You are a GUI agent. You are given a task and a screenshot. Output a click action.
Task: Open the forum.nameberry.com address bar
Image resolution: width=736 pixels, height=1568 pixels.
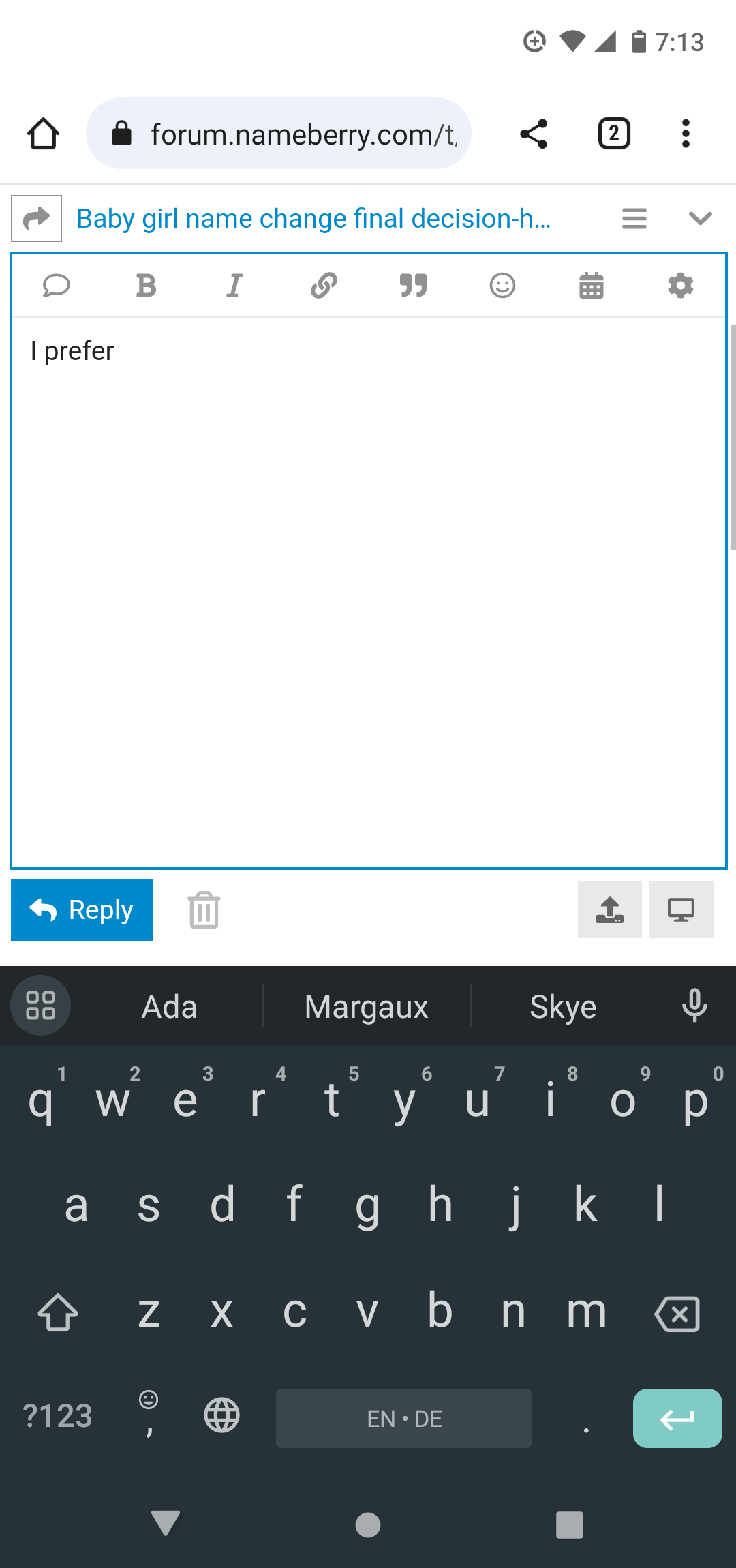click(279, 134)
